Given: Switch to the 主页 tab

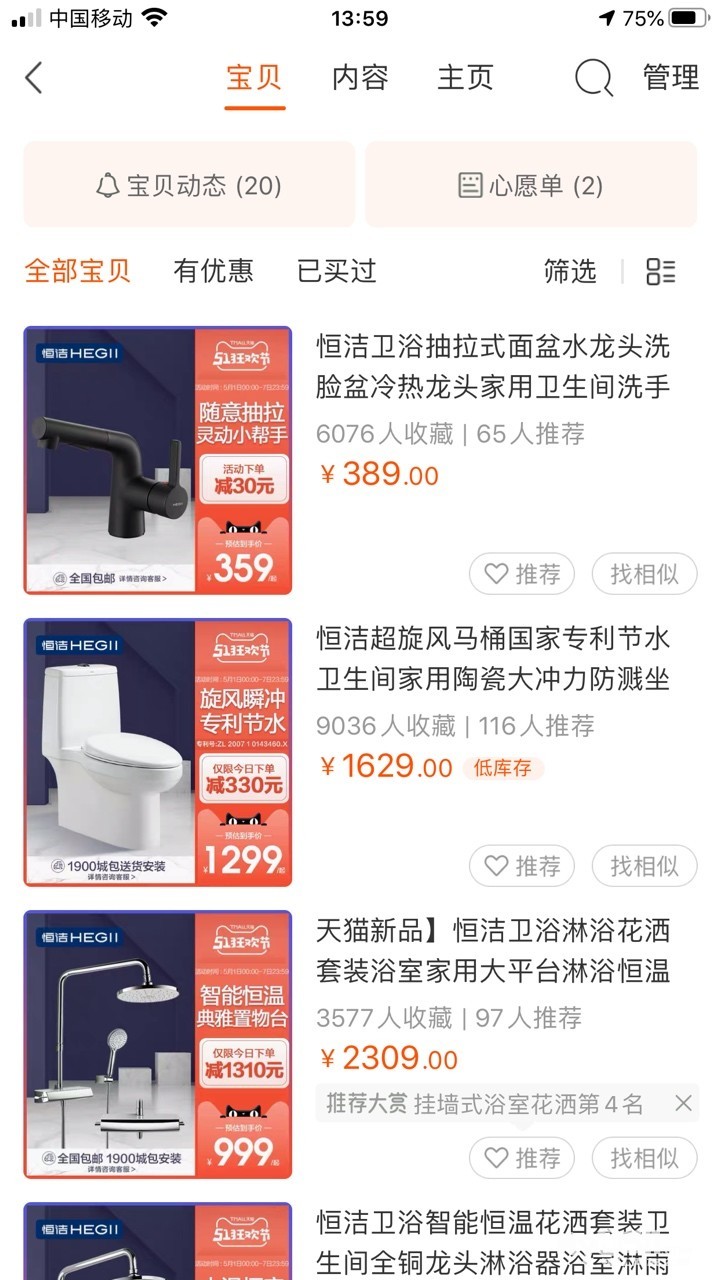Looking at the screenshot, I should [466, 77].
